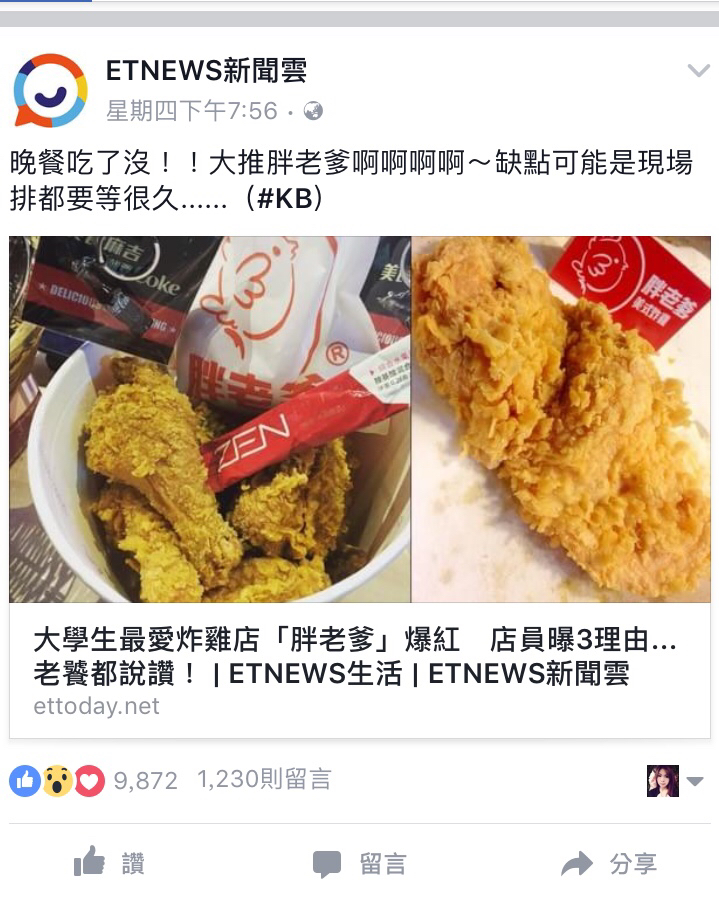Screen dimensions: 719x902
Task: Like the post with 讚 button
Action: (x=110, y=863)
